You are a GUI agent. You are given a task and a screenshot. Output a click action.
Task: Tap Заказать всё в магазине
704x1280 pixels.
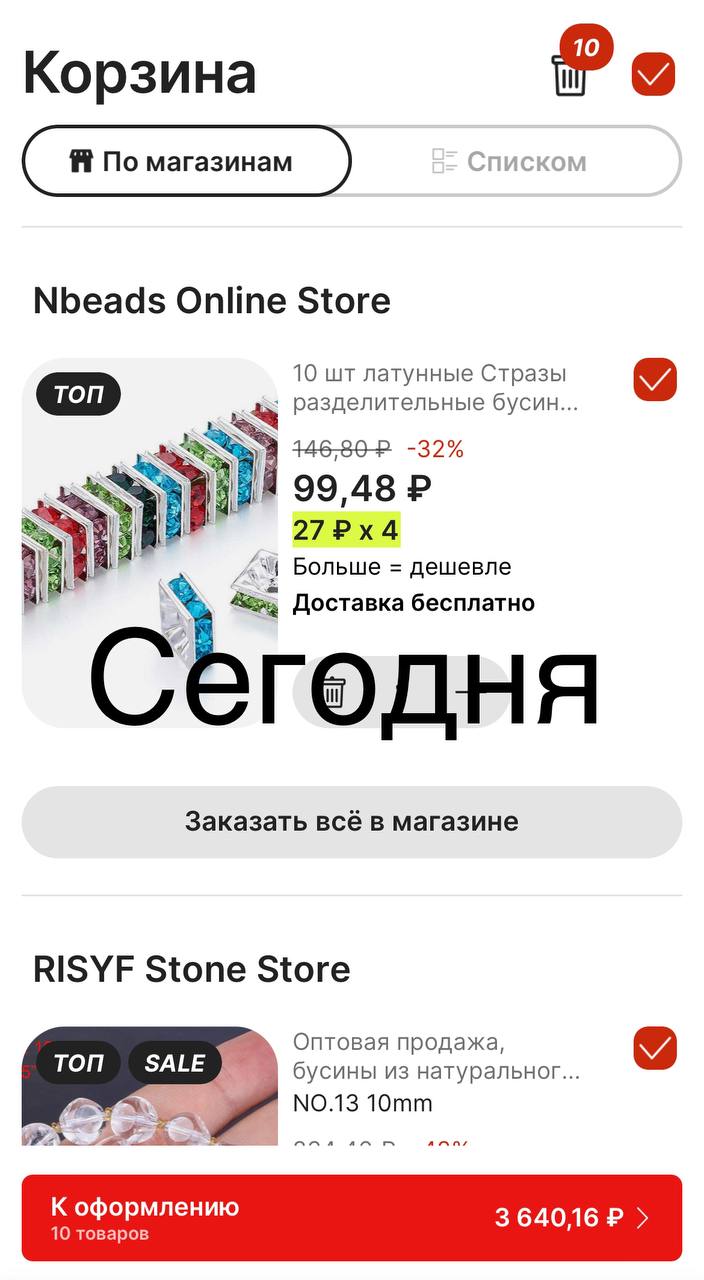pyautogui.click(x=352, y=822)
